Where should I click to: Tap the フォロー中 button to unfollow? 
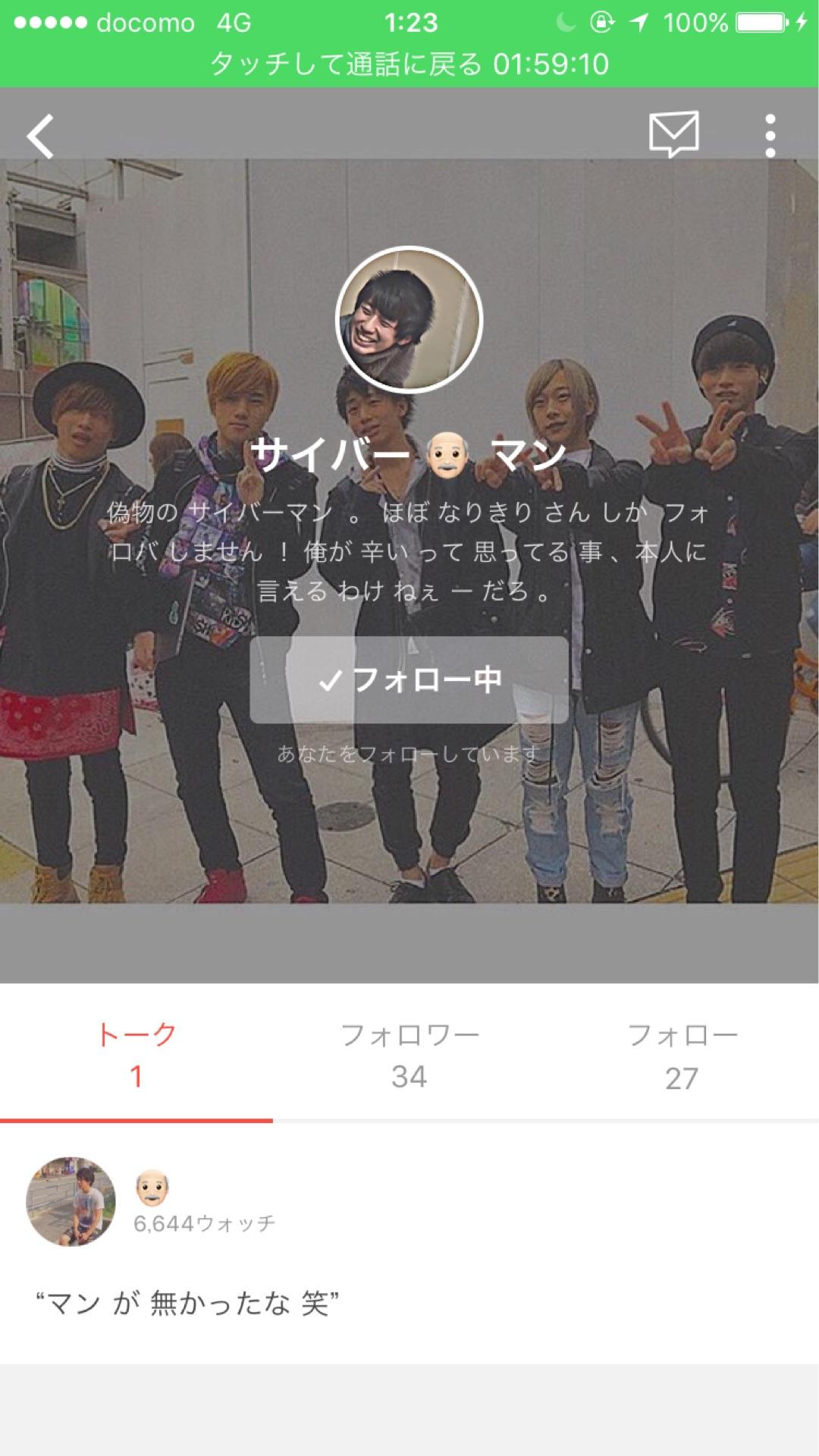(409, 679)
